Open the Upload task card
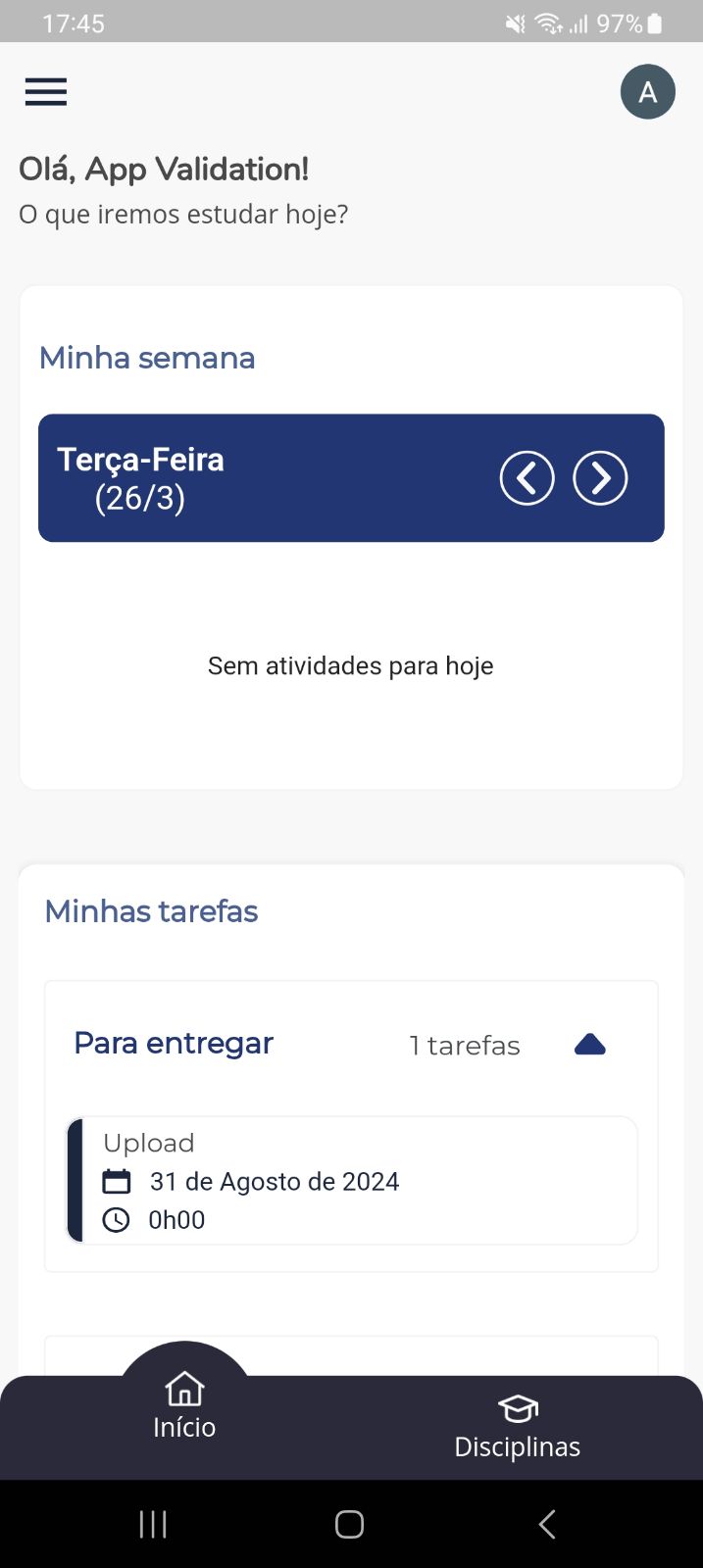The image size is (703, 1568). 353,1181
